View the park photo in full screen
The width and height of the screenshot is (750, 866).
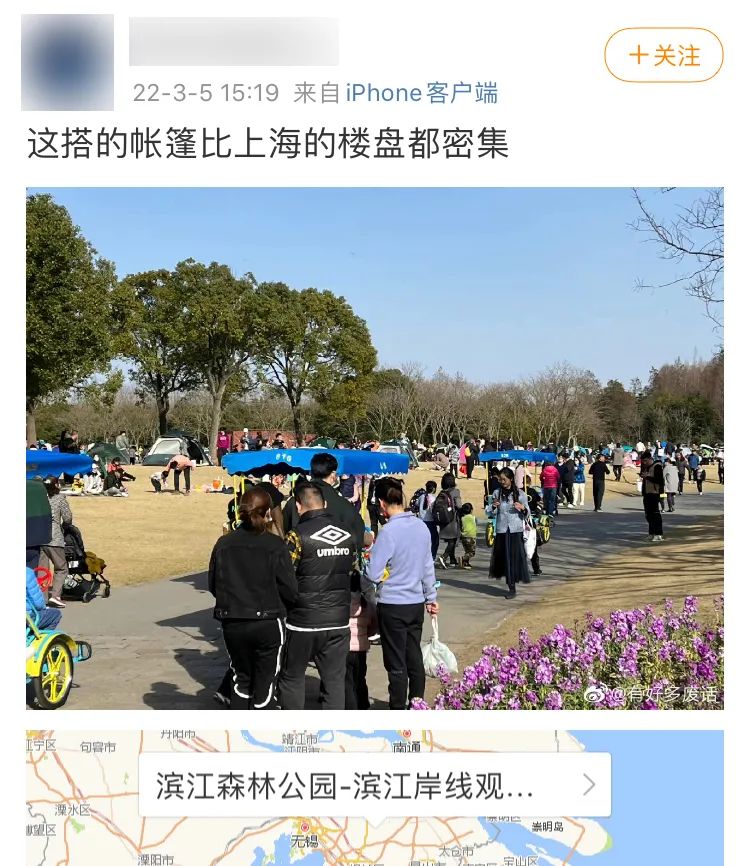coord(374,448)
